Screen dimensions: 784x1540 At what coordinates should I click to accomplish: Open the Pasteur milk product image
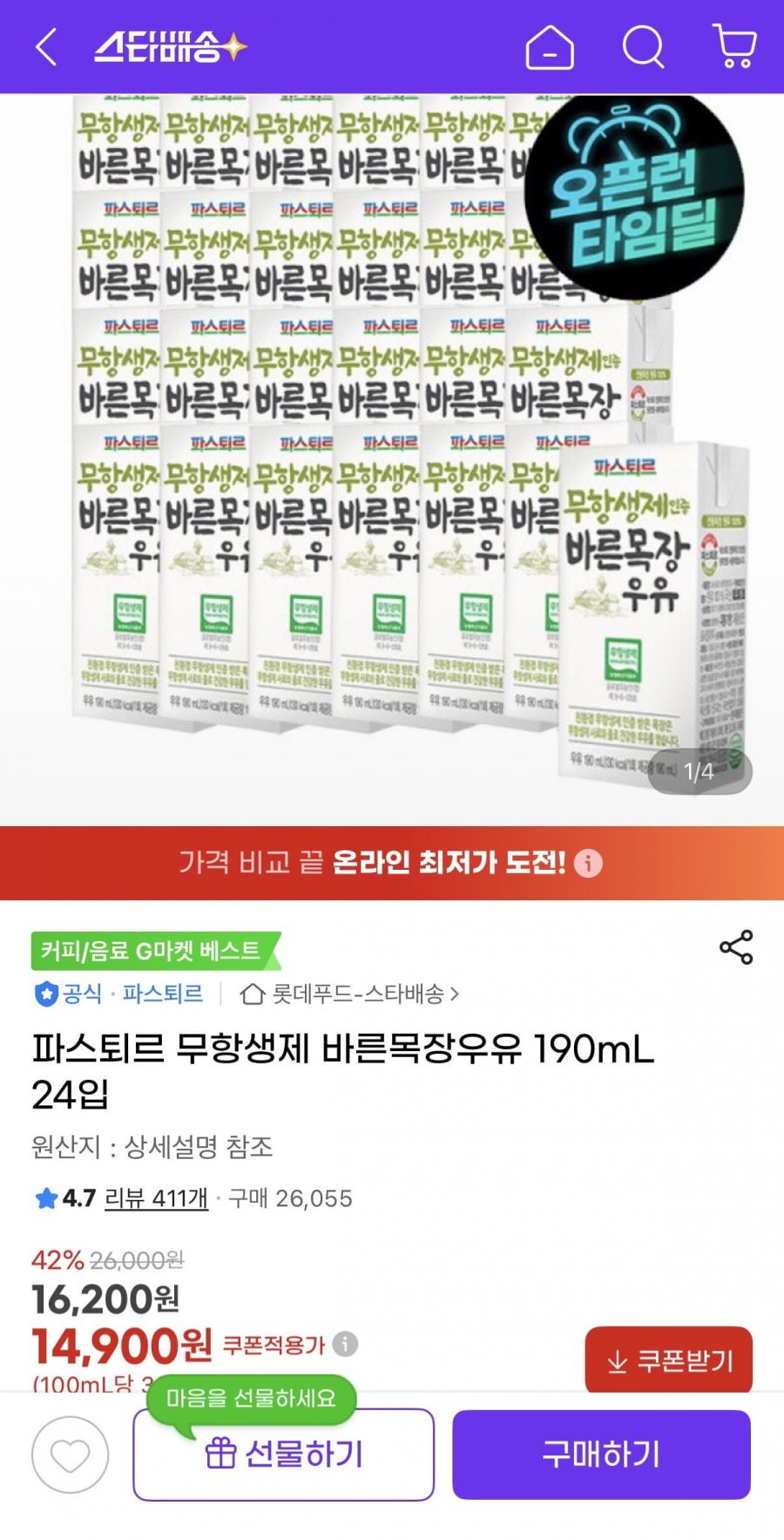[x=392, y=453]
